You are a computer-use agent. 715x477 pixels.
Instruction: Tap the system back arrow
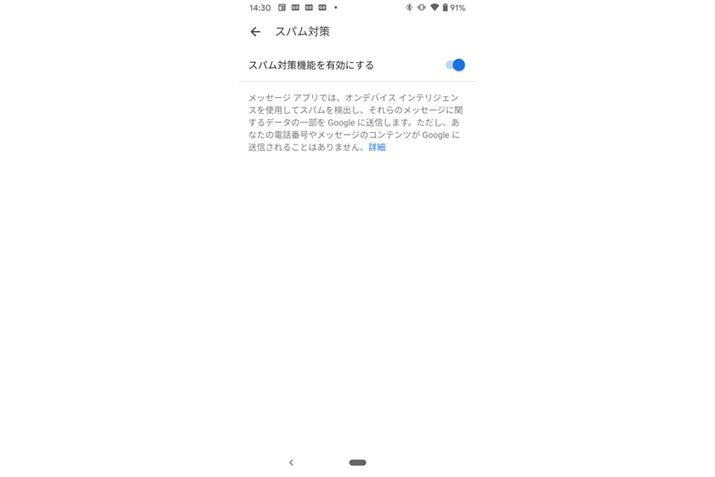[x=291, y=462]
